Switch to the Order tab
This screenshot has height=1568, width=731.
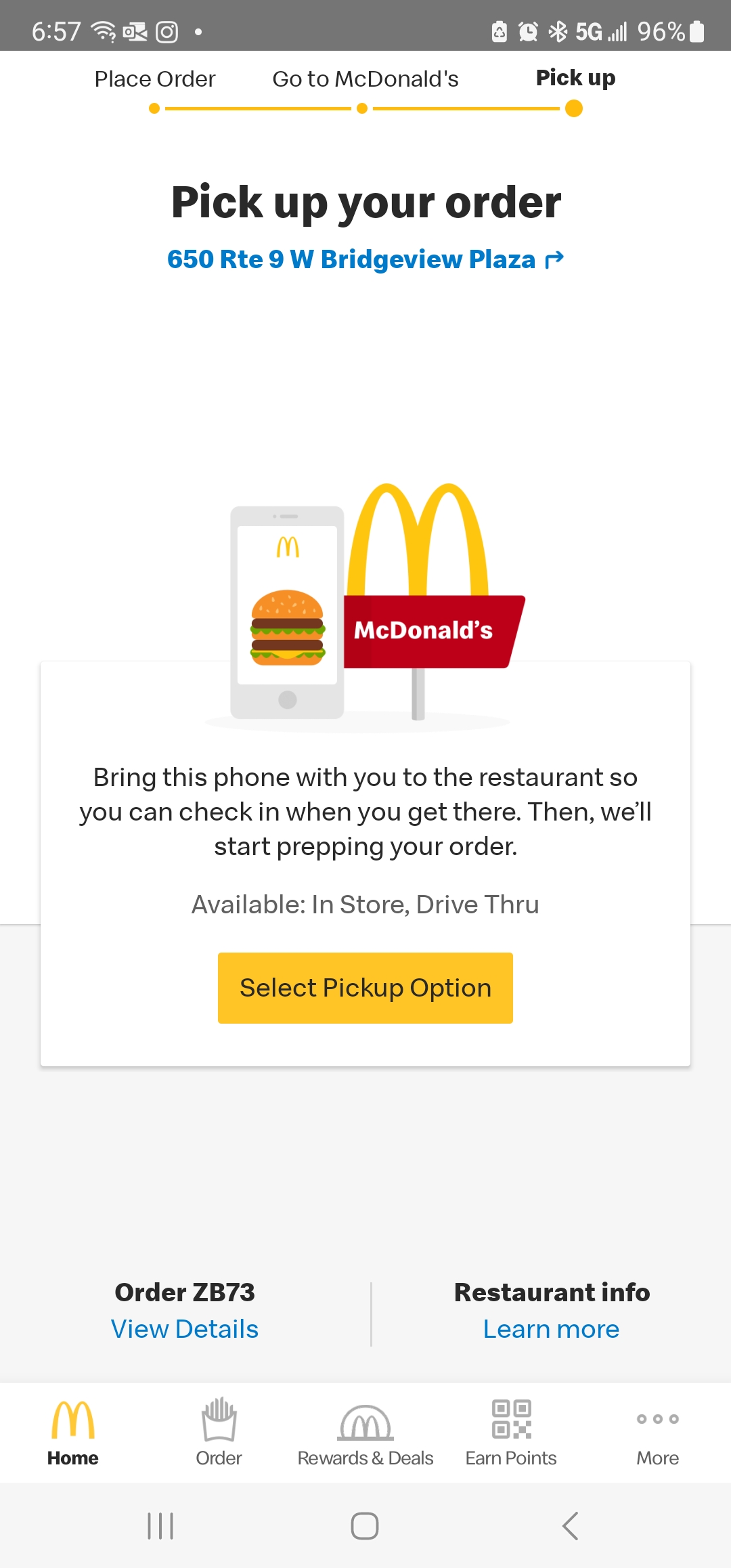click(219, 1433)
